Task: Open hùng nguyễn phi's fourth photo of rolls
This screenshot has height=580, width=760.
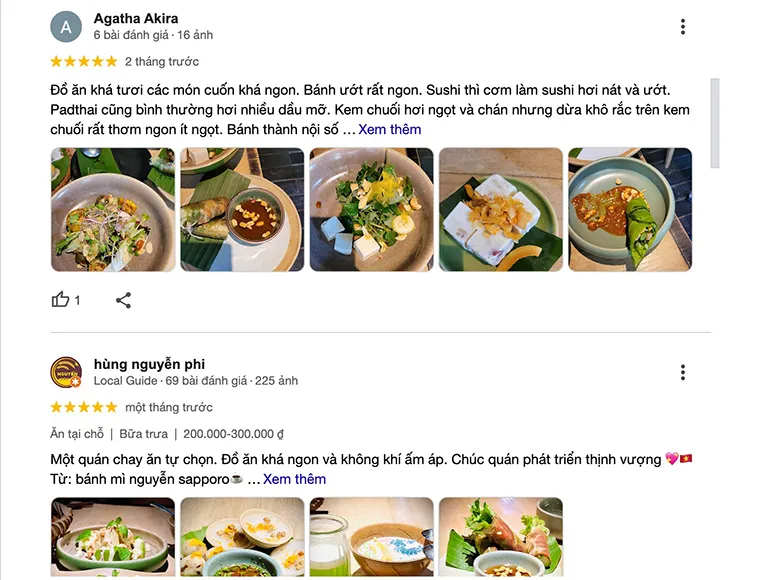Action: coord(500,537)
